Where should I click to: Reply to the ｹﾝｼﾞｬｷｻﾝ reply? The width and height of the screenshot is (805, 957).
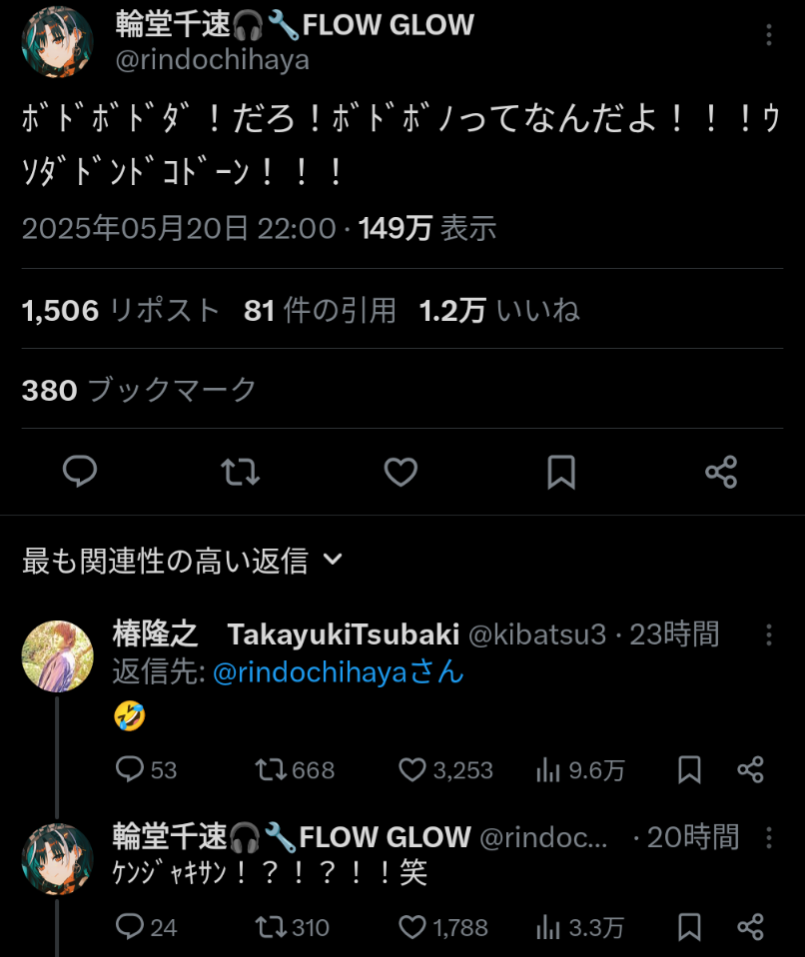click(131, 927)
